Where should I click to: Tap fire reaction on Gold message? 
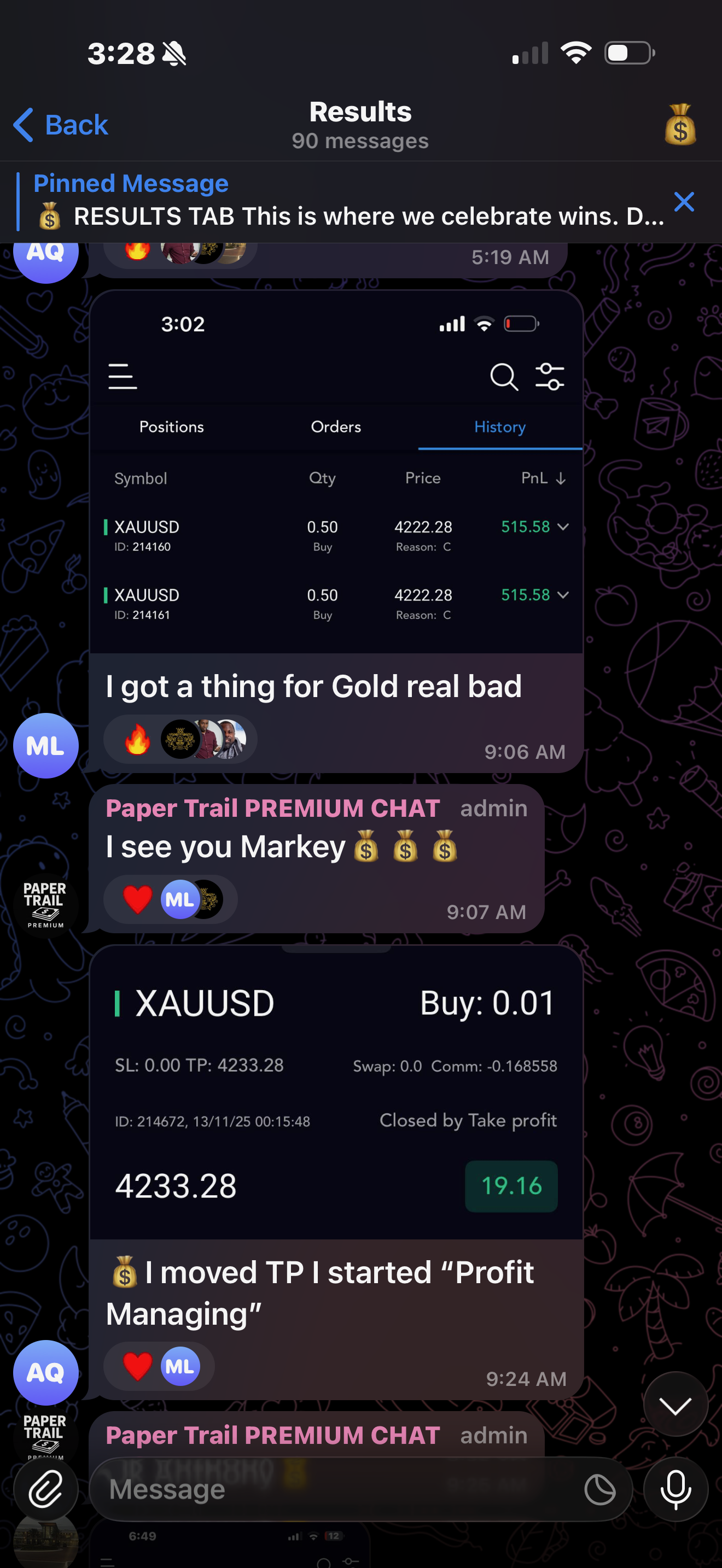pos(138,740)
